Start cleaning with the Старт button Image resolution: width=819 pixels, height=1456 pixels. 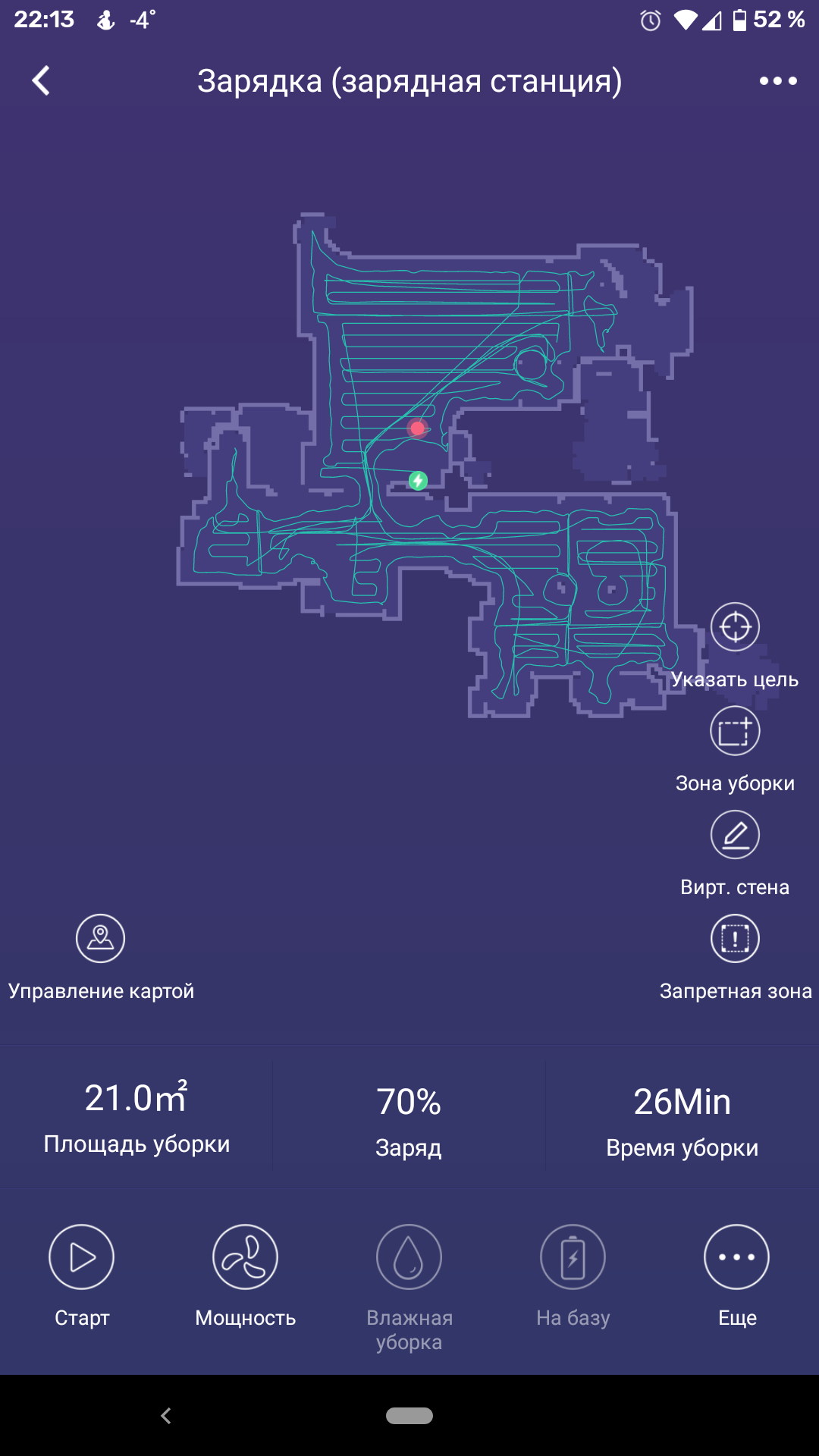pyautogui.click(x=82, y=1257)
